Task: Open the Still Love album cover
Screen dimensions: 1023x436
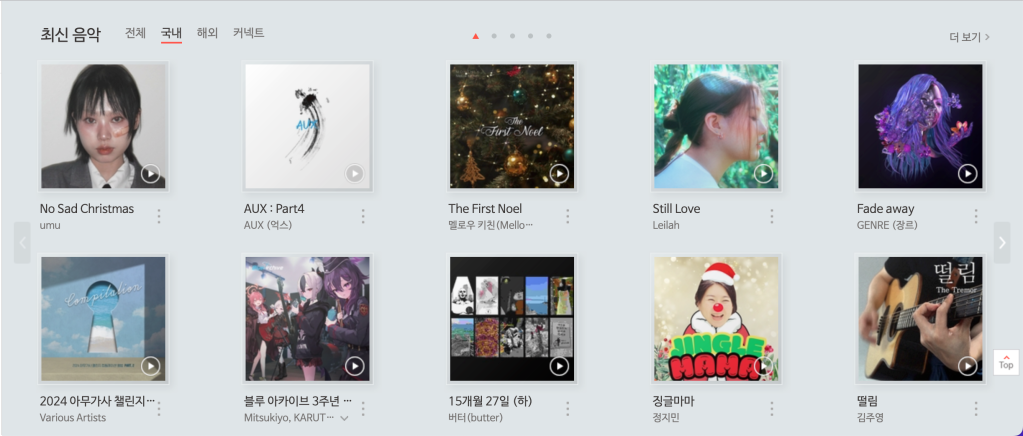Action: point(716,126)
